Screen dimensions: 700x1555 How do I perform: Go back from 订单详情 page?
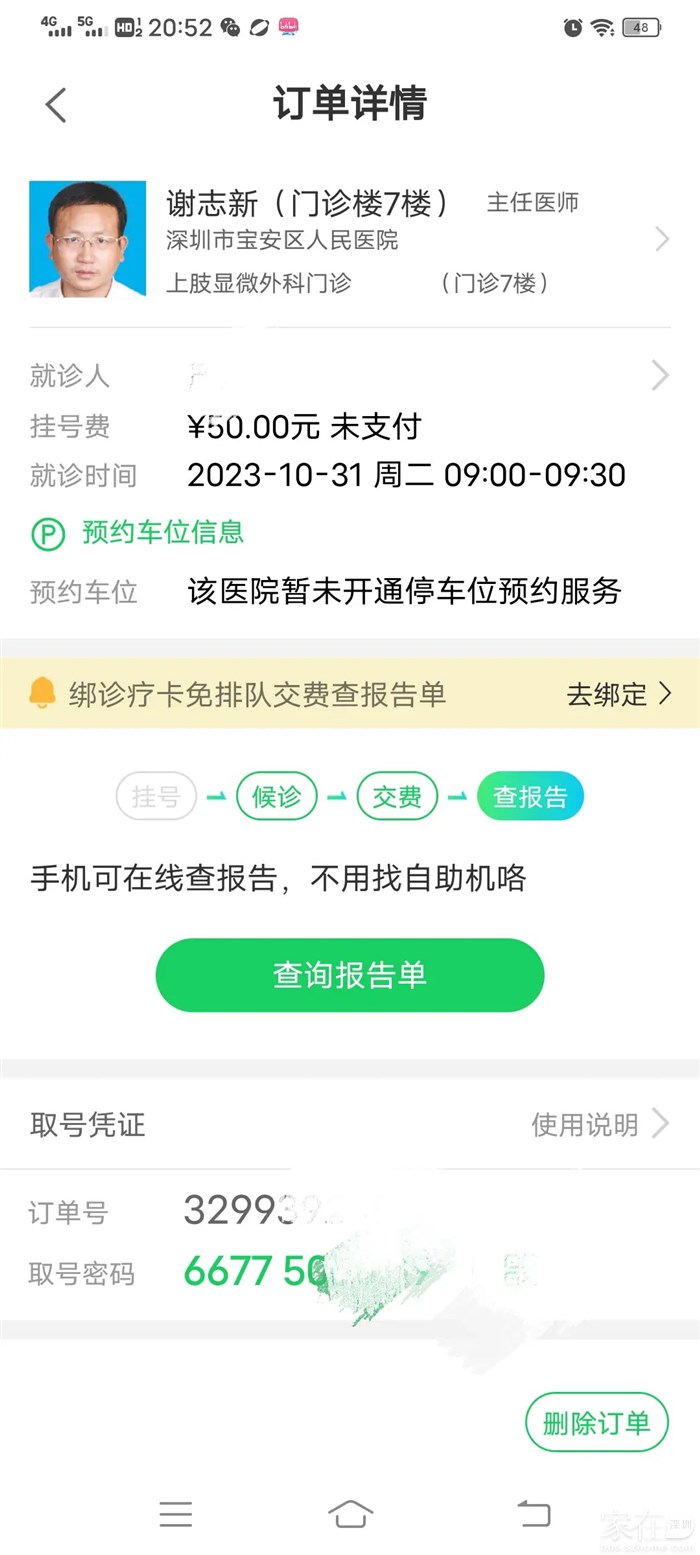pyautogui.click(x=56, y=105)
